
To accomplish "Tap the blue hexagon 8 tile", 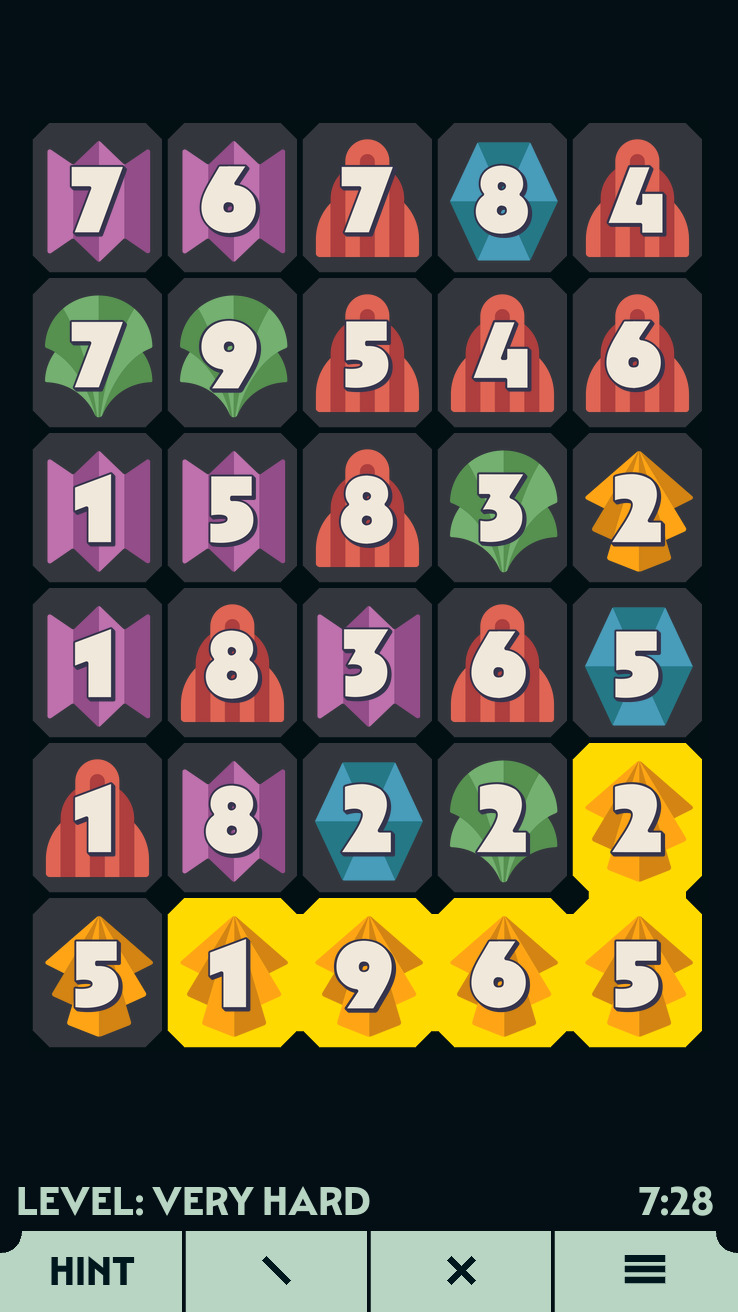I will (x=502, y=199).
